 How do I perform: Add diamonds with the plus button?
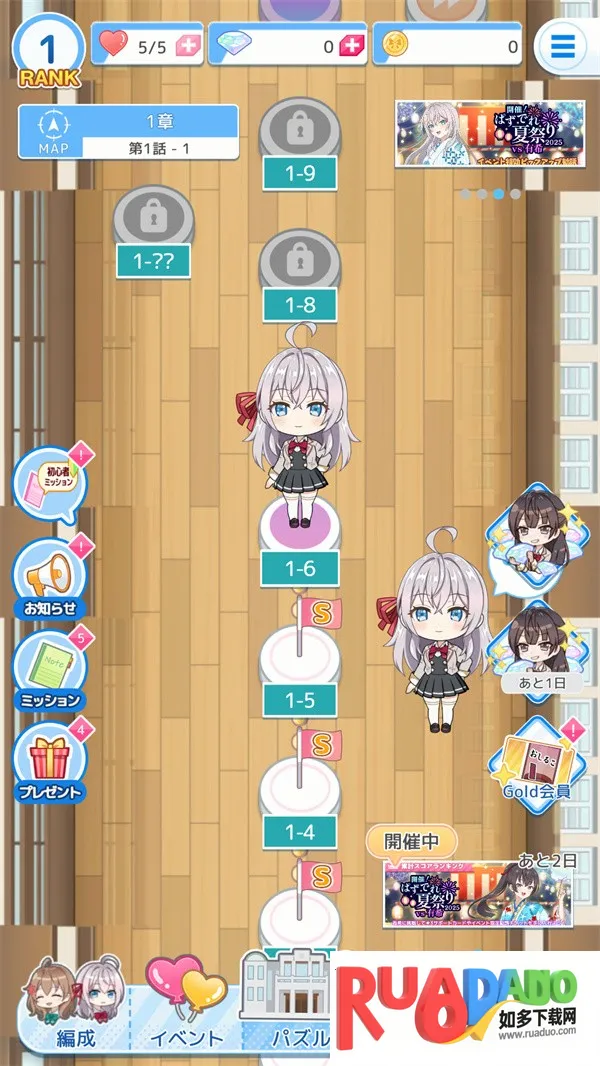351,46
